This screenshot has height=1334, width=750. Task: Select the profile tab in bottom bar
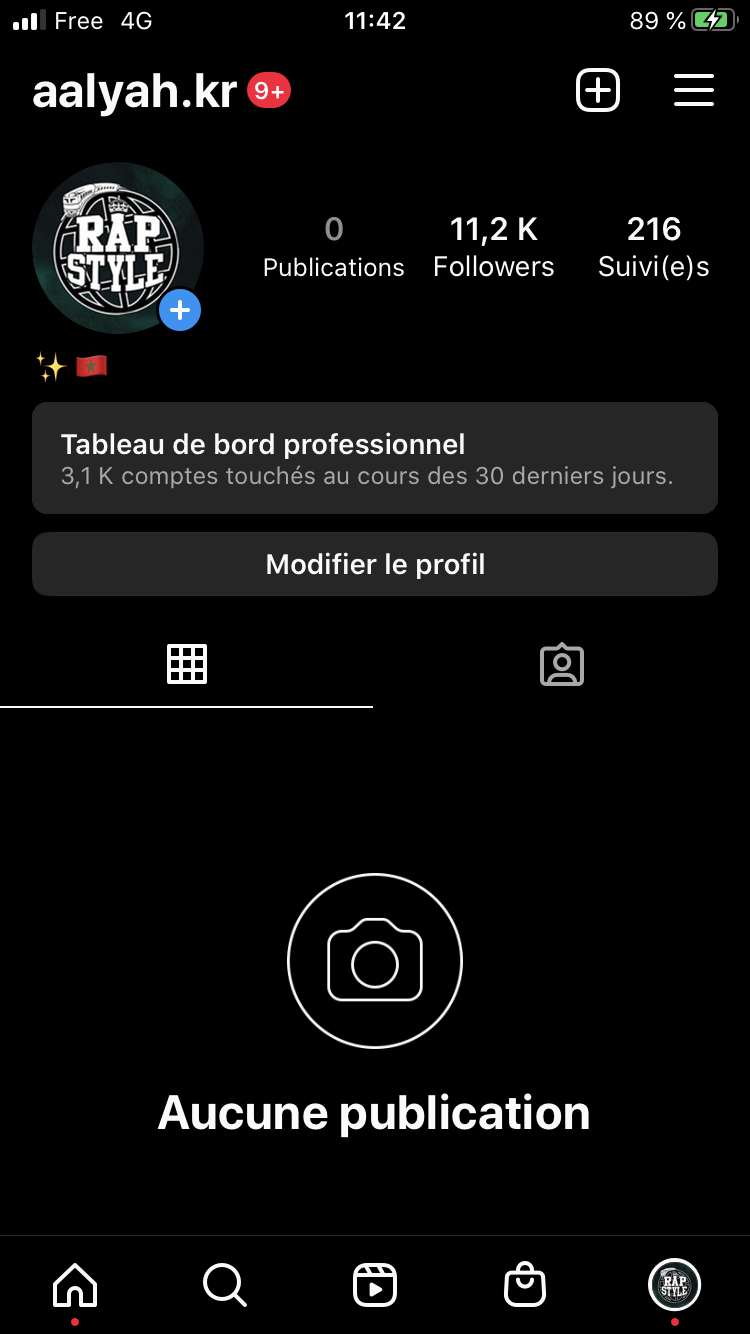coord(675,1285)
